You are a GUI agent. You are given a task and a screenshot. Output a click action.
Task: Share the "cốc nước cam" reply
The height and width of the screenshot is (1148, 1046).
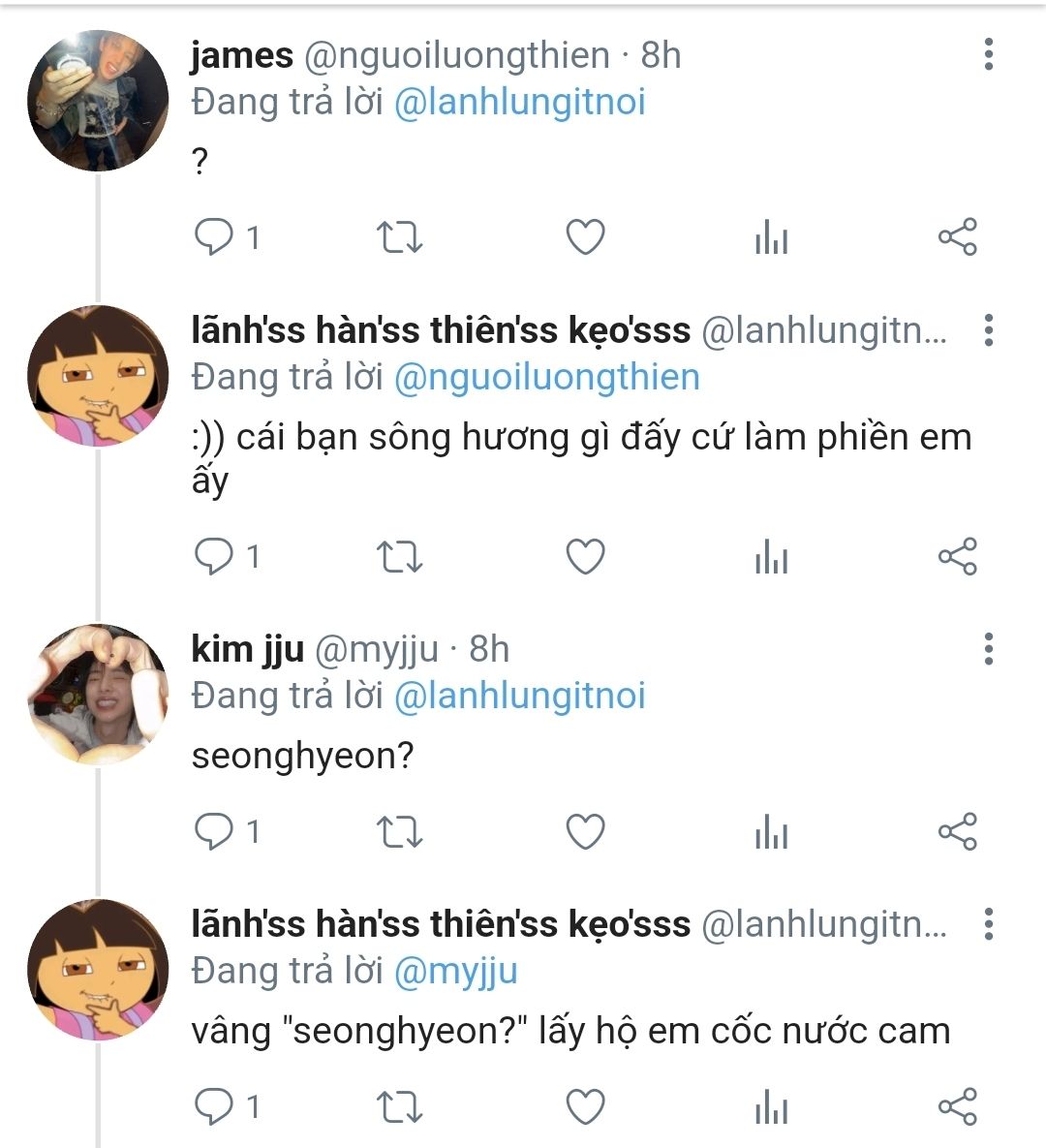tap(957, 1106)
